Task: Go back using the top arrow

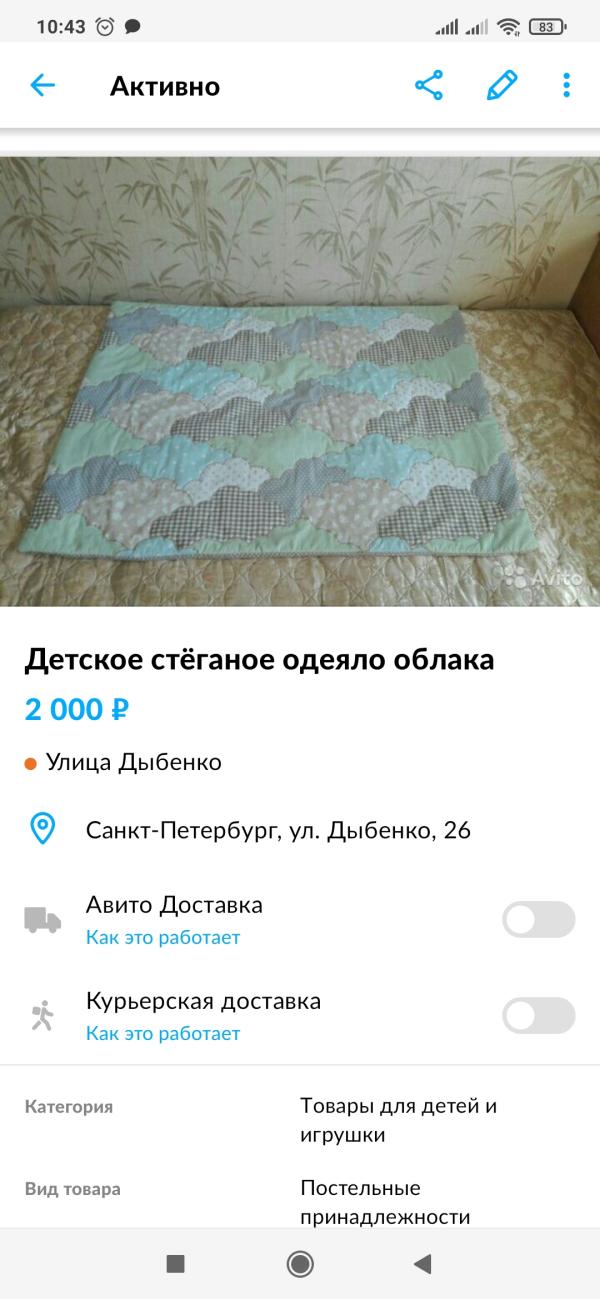Action: click(x=43, y=86)
